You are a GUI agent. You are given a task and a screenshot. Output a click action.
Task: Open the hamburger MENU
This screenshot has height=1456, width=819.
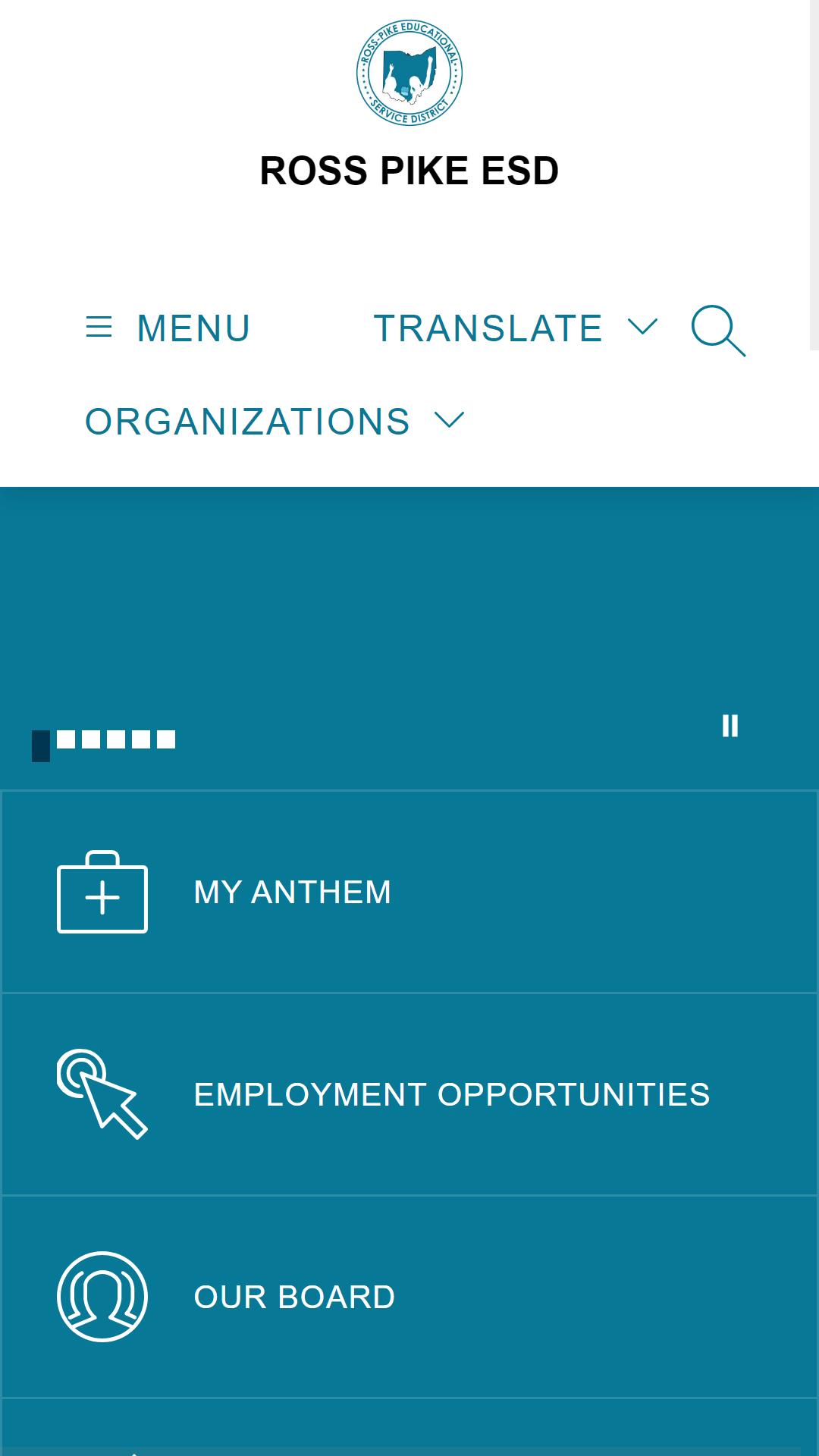[x=168, y=328]
